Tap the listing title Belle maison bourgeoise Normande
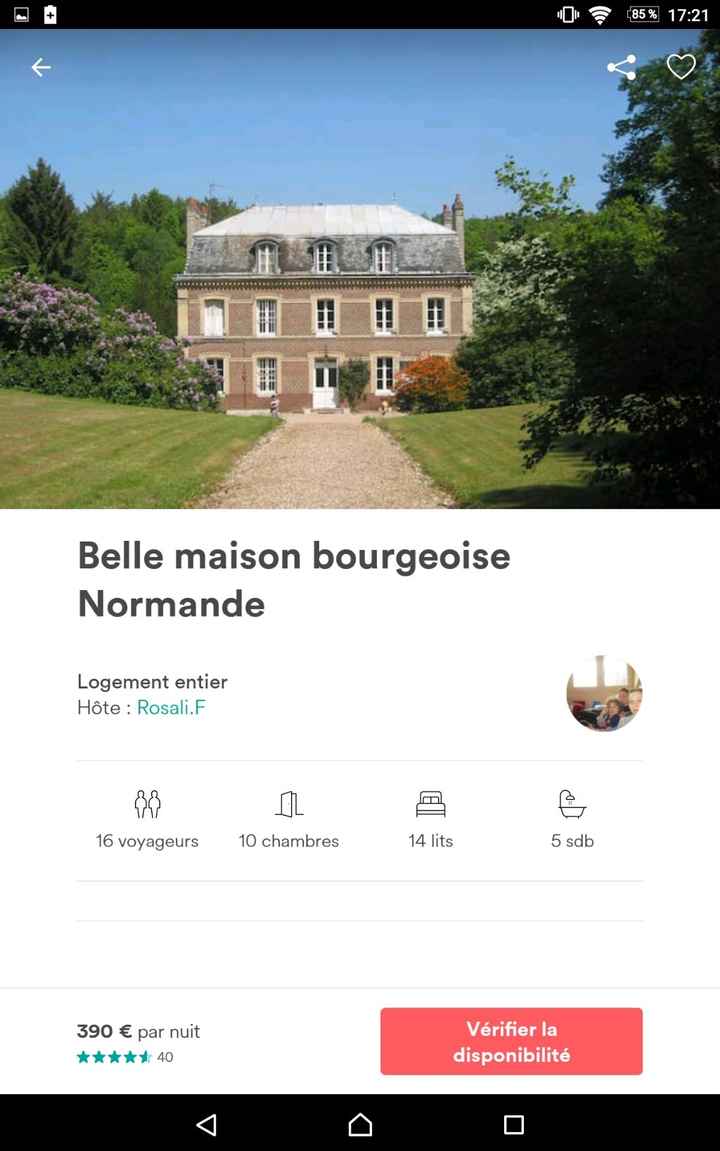720x1151 pixels. point(294,580)
